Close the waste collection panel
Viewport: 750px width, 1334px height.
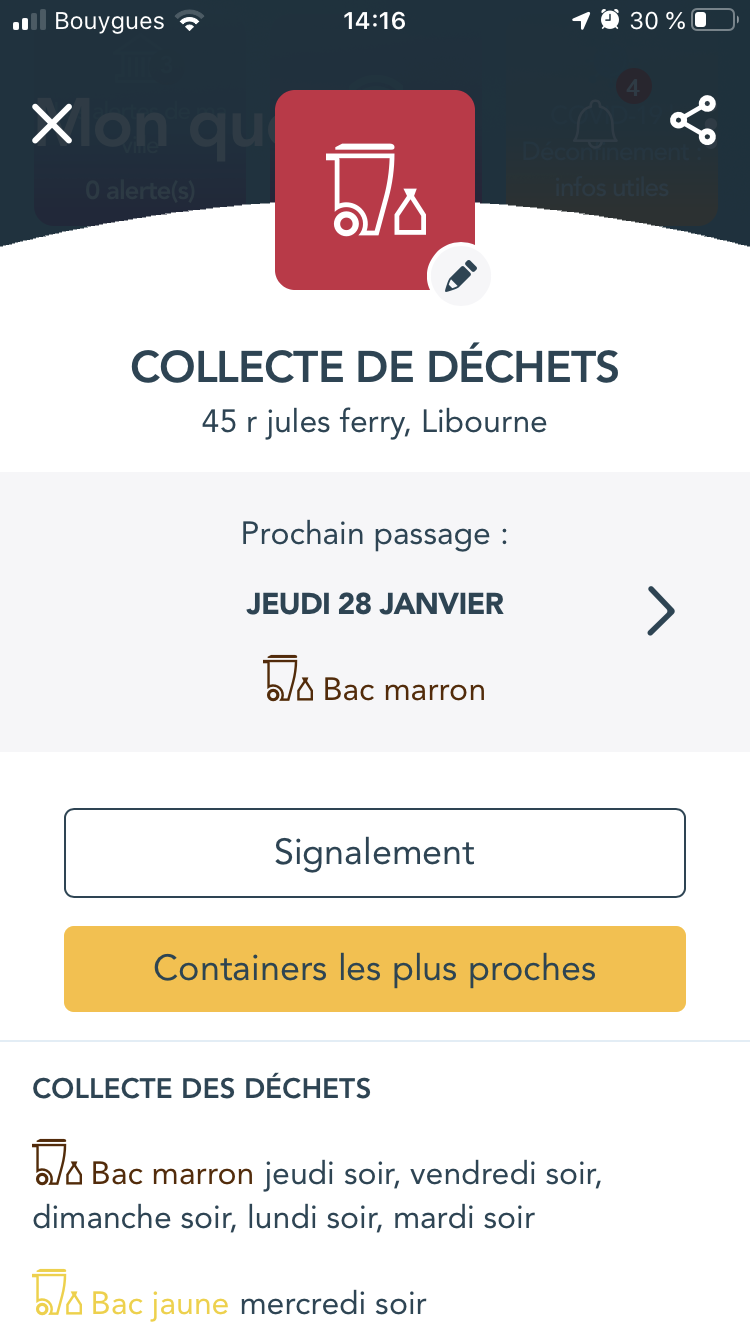click(52, 123)
